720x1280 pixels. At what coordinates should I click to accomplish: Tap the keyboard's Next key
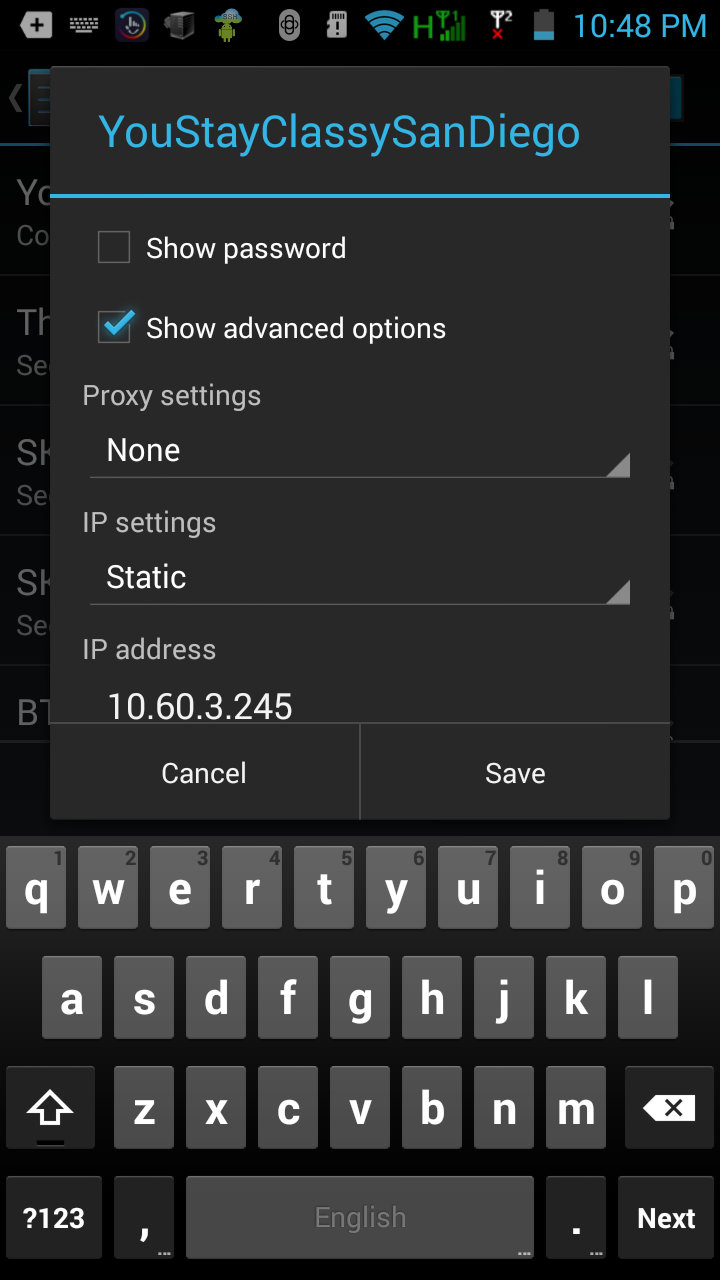point(666,1218)
